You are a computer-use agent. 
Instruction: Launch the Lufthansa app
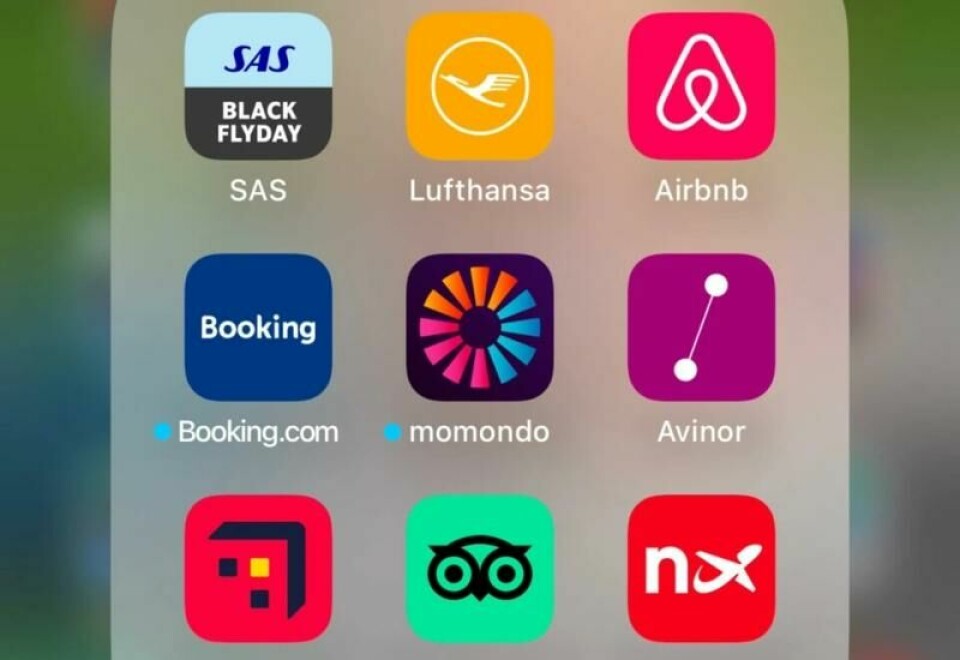click(479, 86)
